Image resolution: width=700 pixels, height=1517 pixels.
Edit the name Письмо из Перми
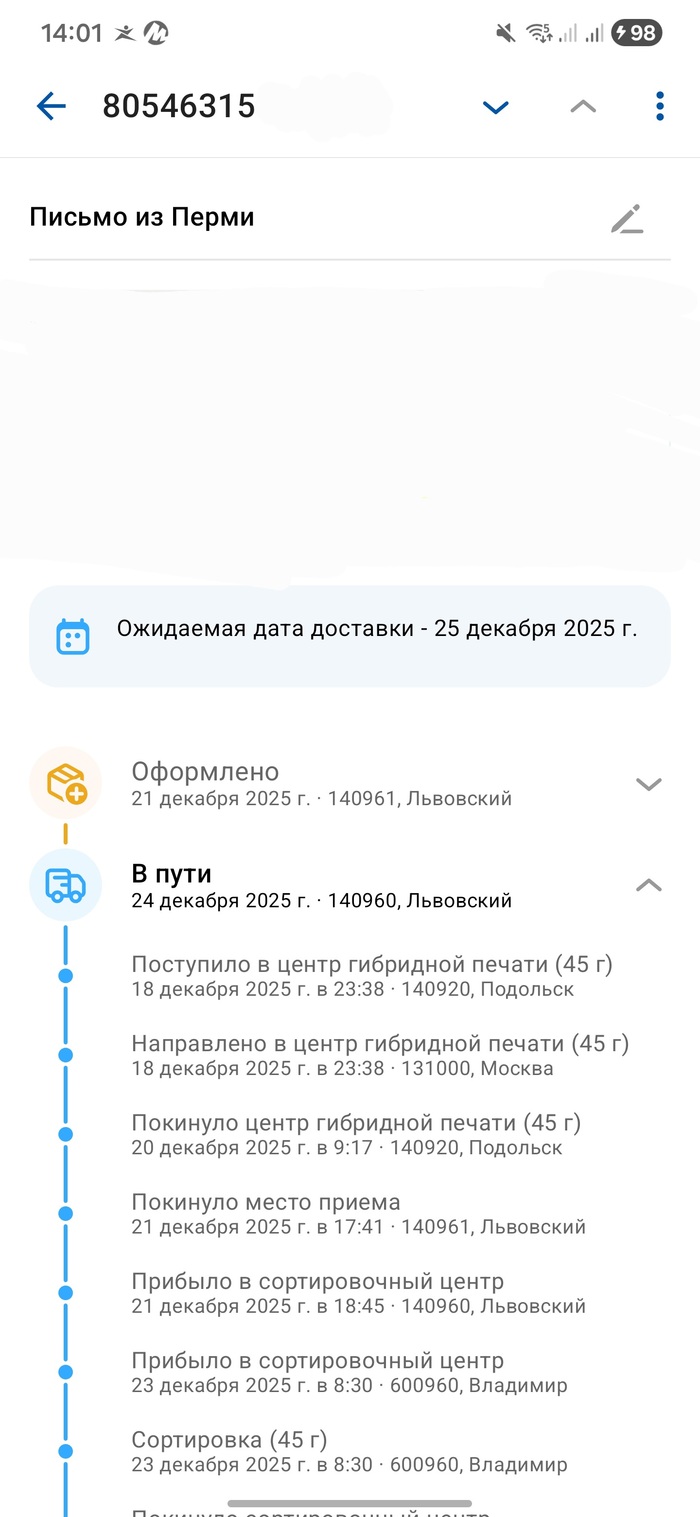point(627,218)
